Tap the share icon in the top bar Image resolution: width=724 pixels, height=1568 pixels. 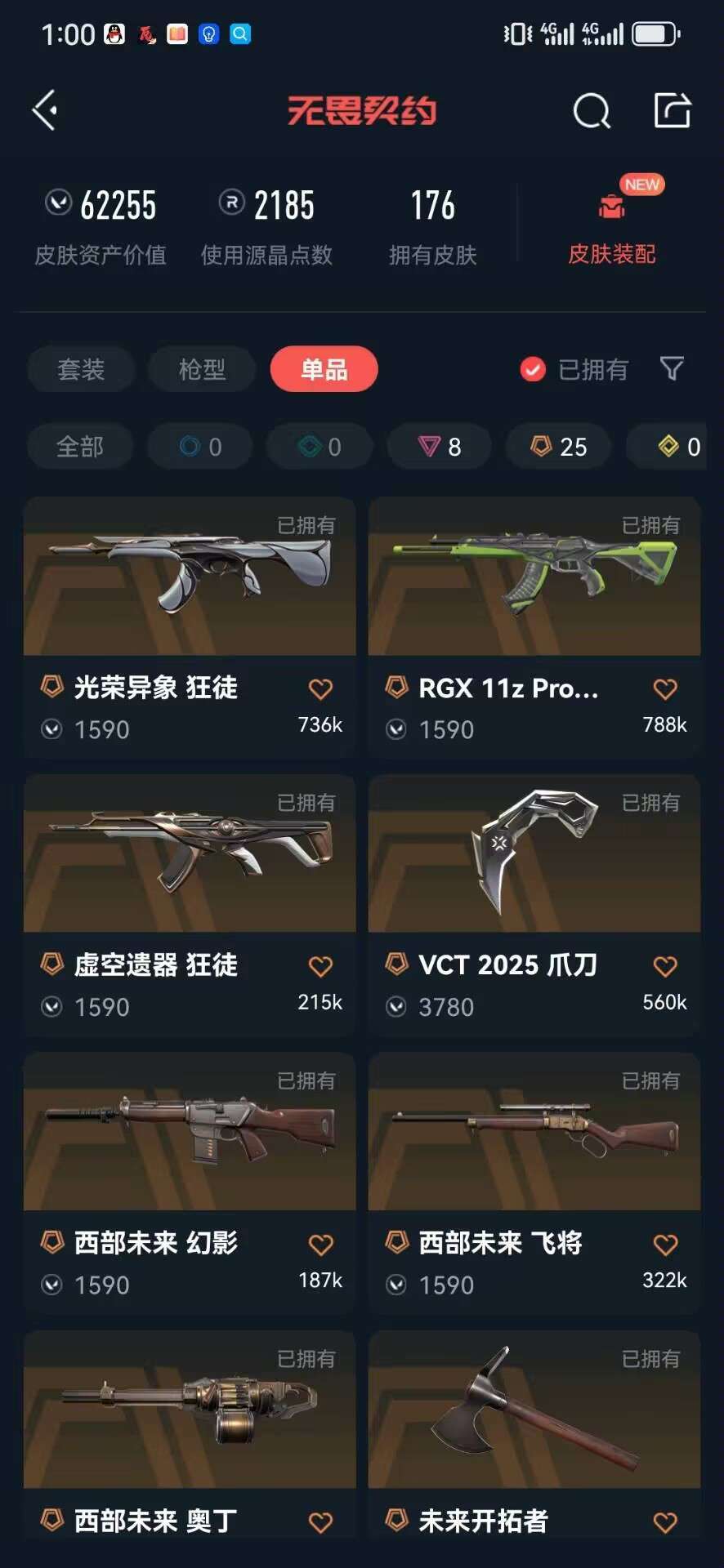(672, 110)
